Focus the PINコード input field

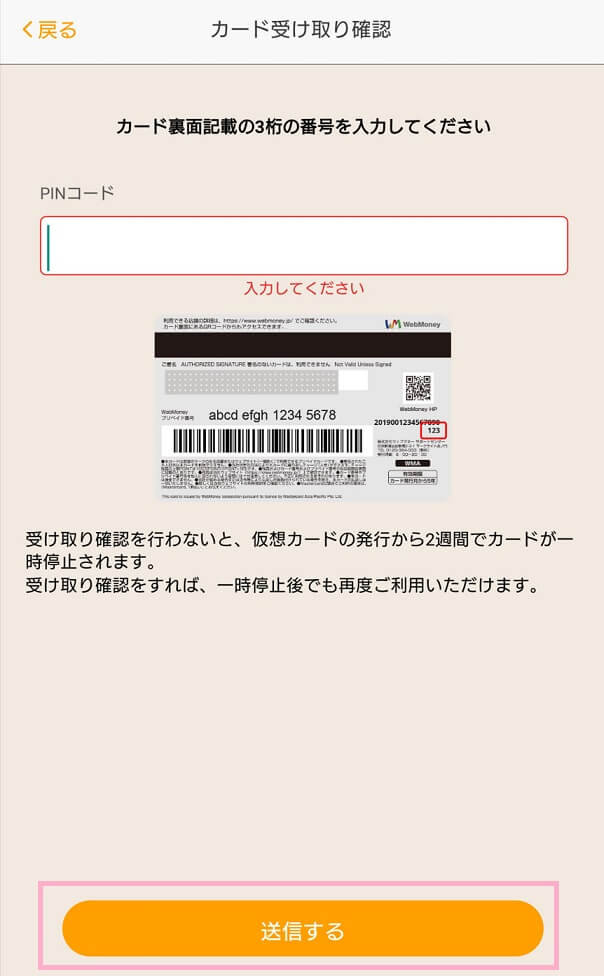click(303, 246)
